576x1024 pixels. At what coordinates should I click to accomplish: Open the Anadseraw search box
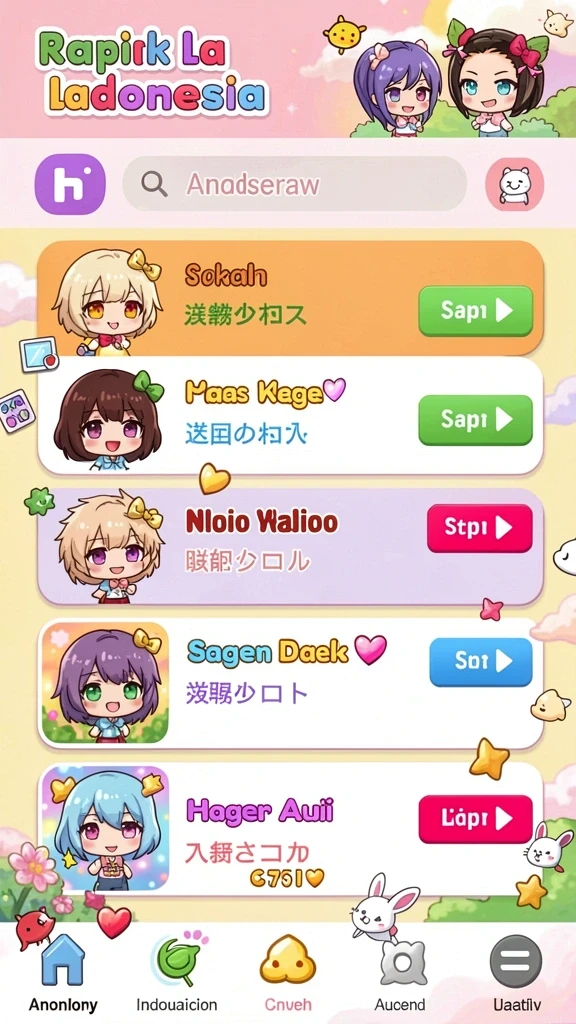[295, 184]
